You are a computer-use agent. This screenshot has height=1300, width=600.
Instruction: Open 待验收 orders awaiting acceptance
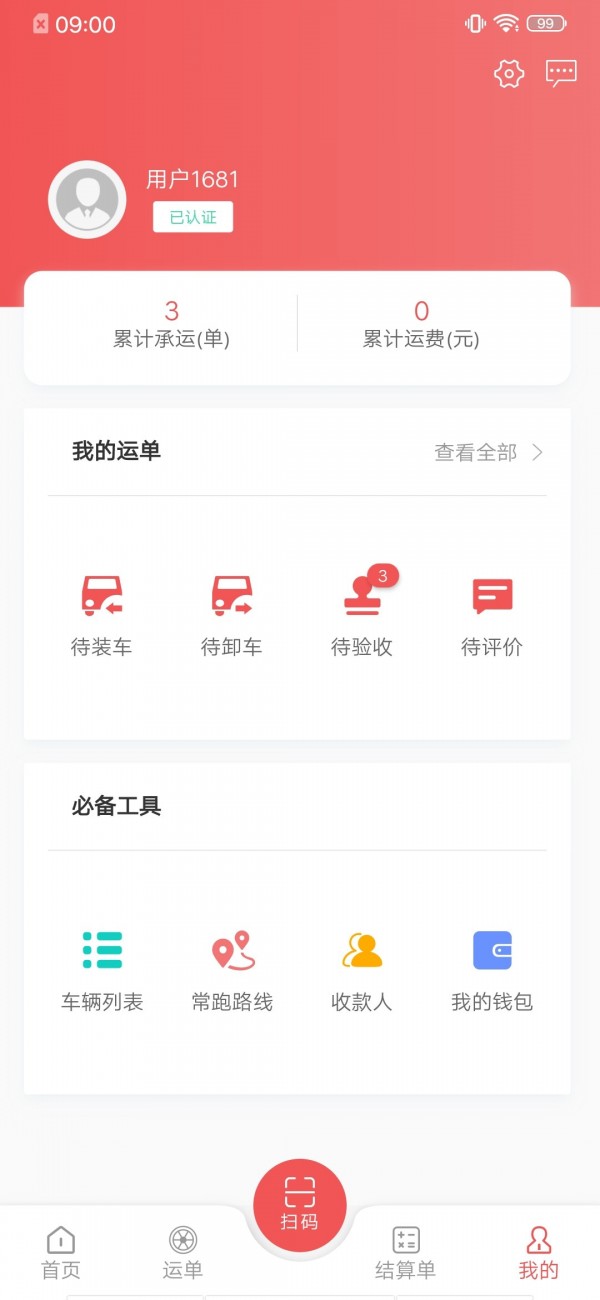(361, 616)
